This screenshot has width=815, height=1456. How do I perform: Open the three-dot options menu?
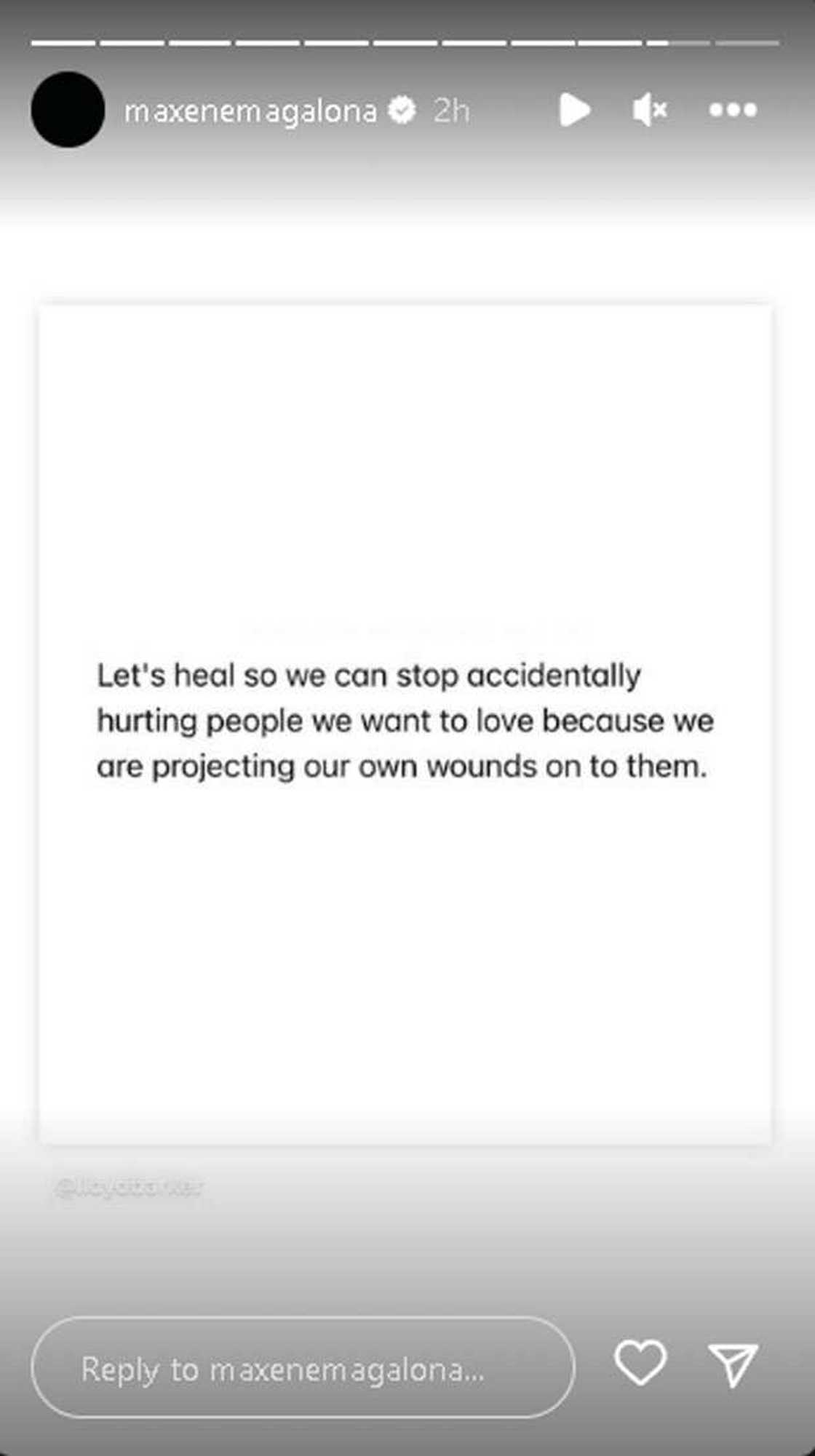click(733, 110)
